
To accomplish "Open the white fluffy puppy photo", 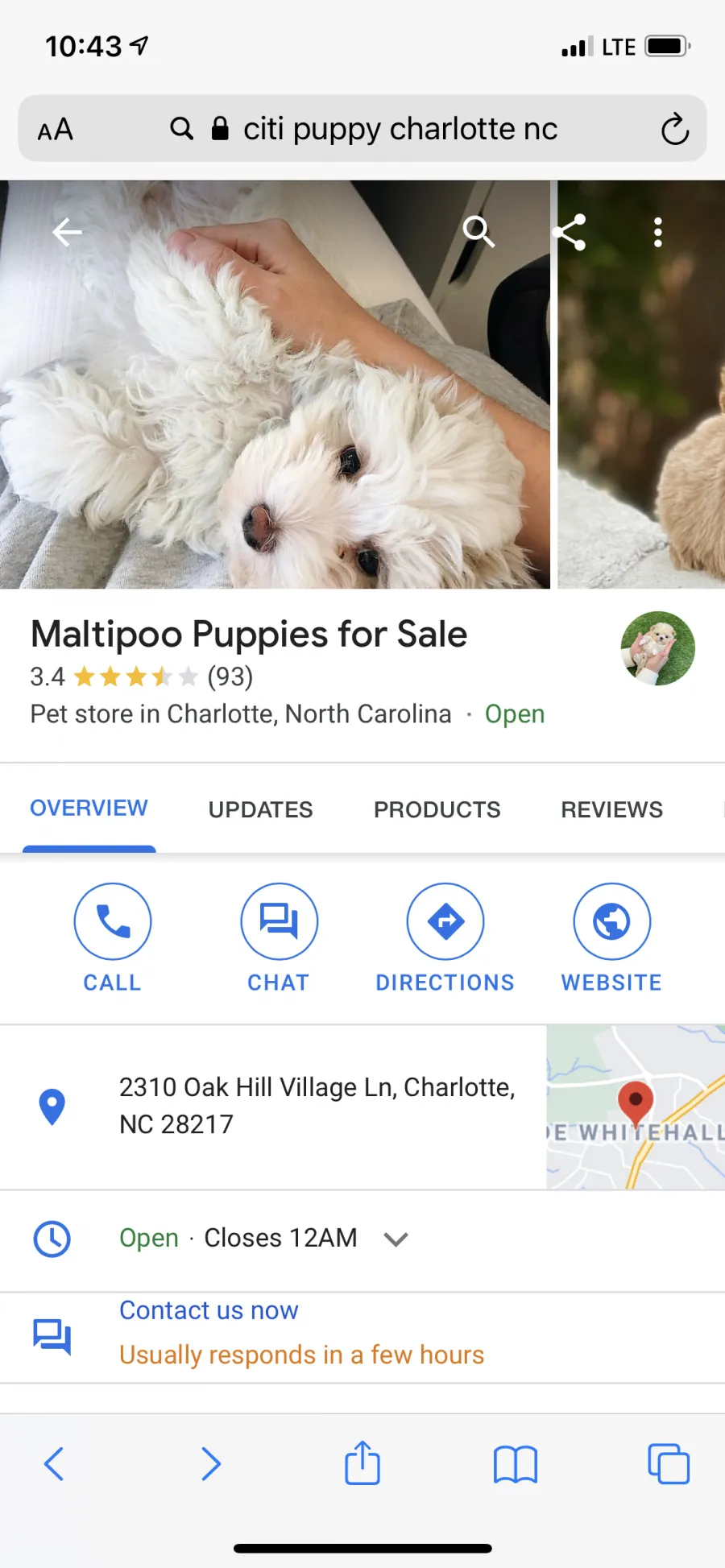I will point(275,384).
